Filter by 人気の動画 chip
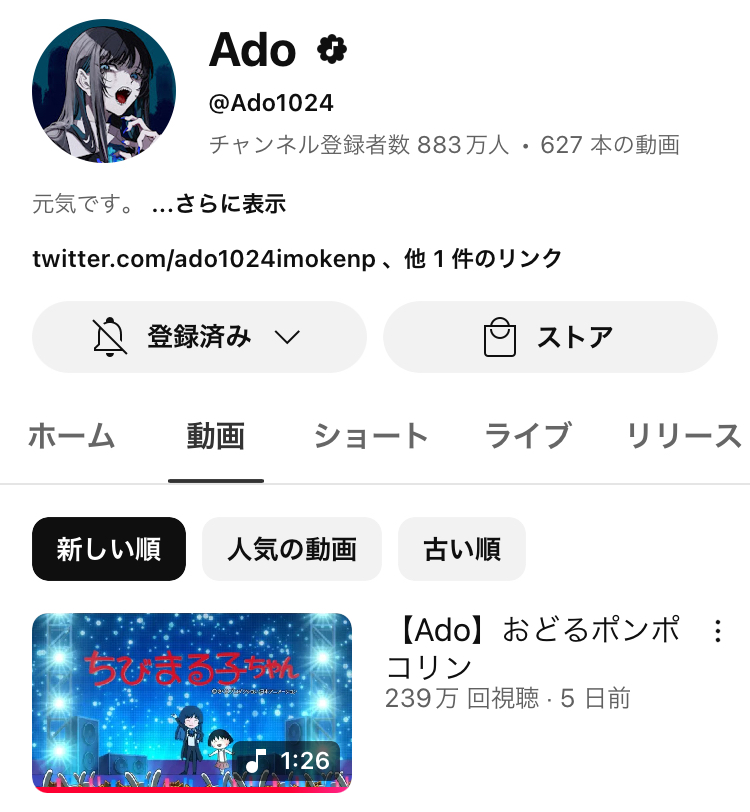The height and width of the screenshot is (812, 750). click(x=292, y=549)
